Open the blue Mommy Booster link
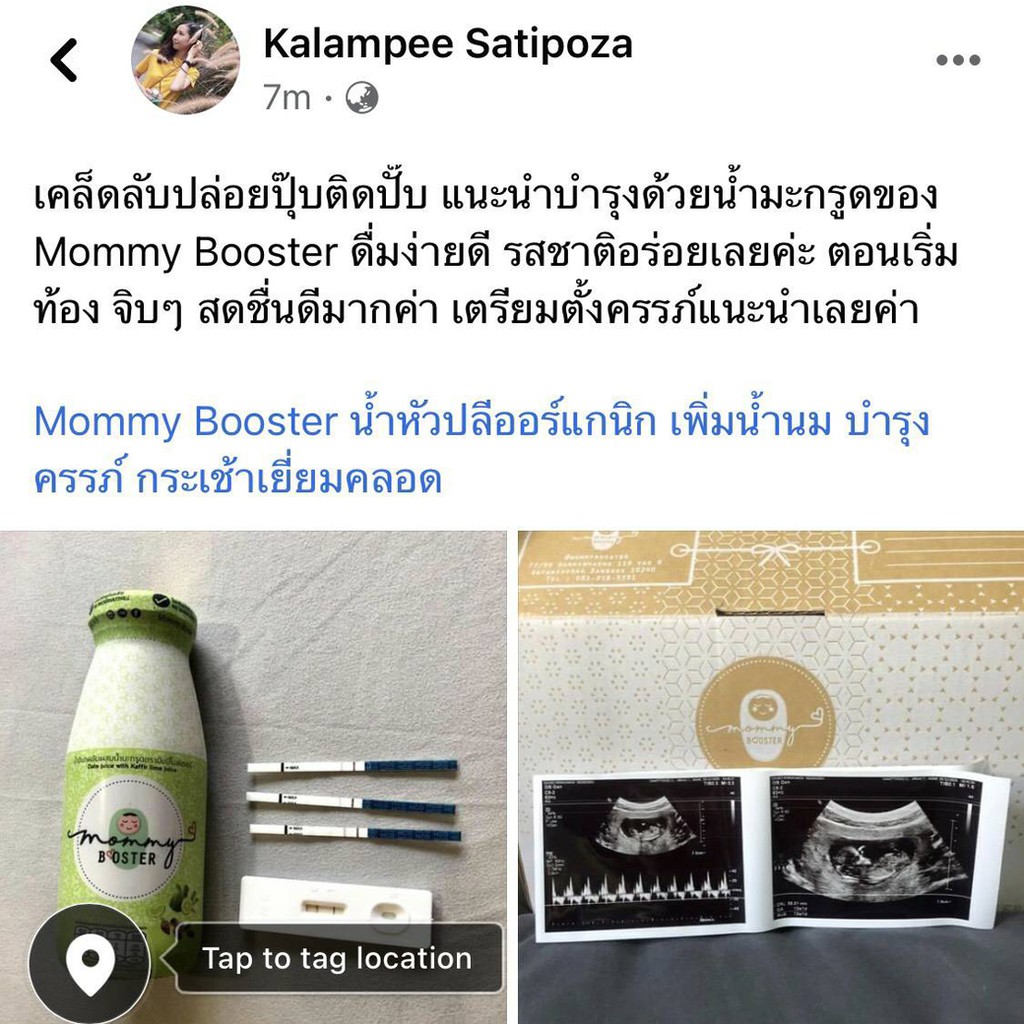 click(x=481, y=450)
